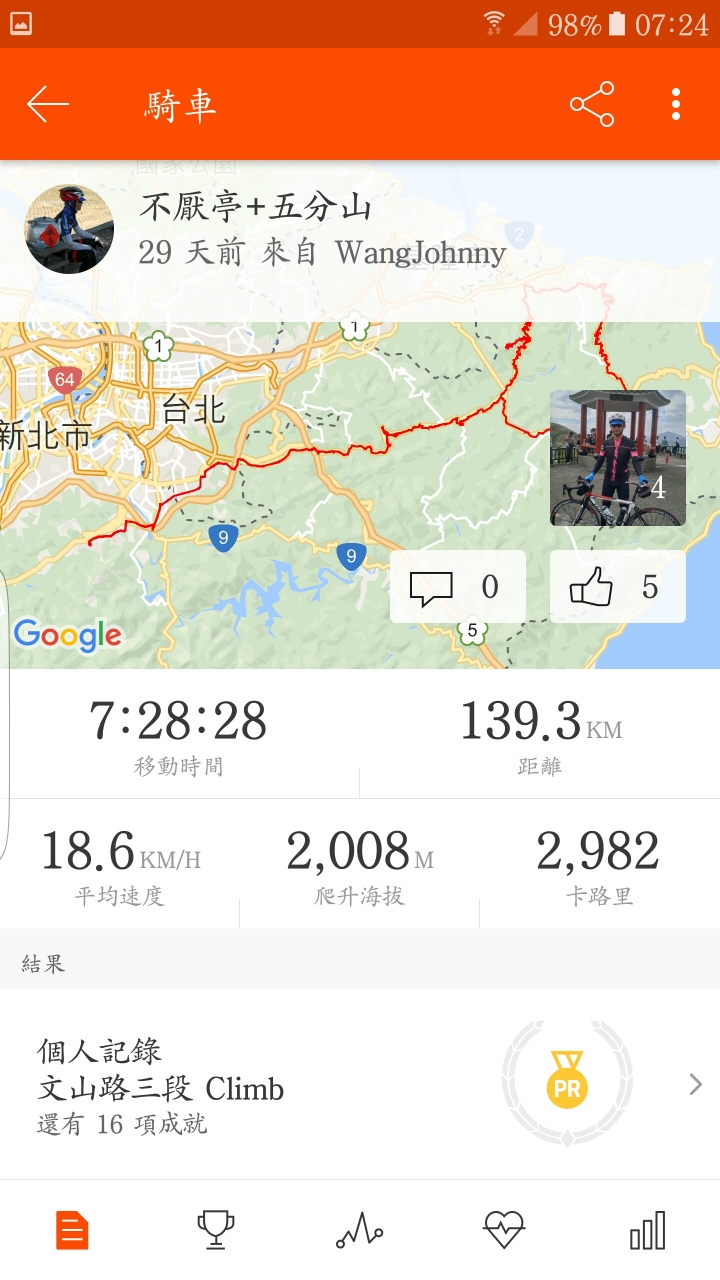Switch to the trophy achievements tab
The height and width of the screenshot is (1280, 720).
[x=216, y=1230]
